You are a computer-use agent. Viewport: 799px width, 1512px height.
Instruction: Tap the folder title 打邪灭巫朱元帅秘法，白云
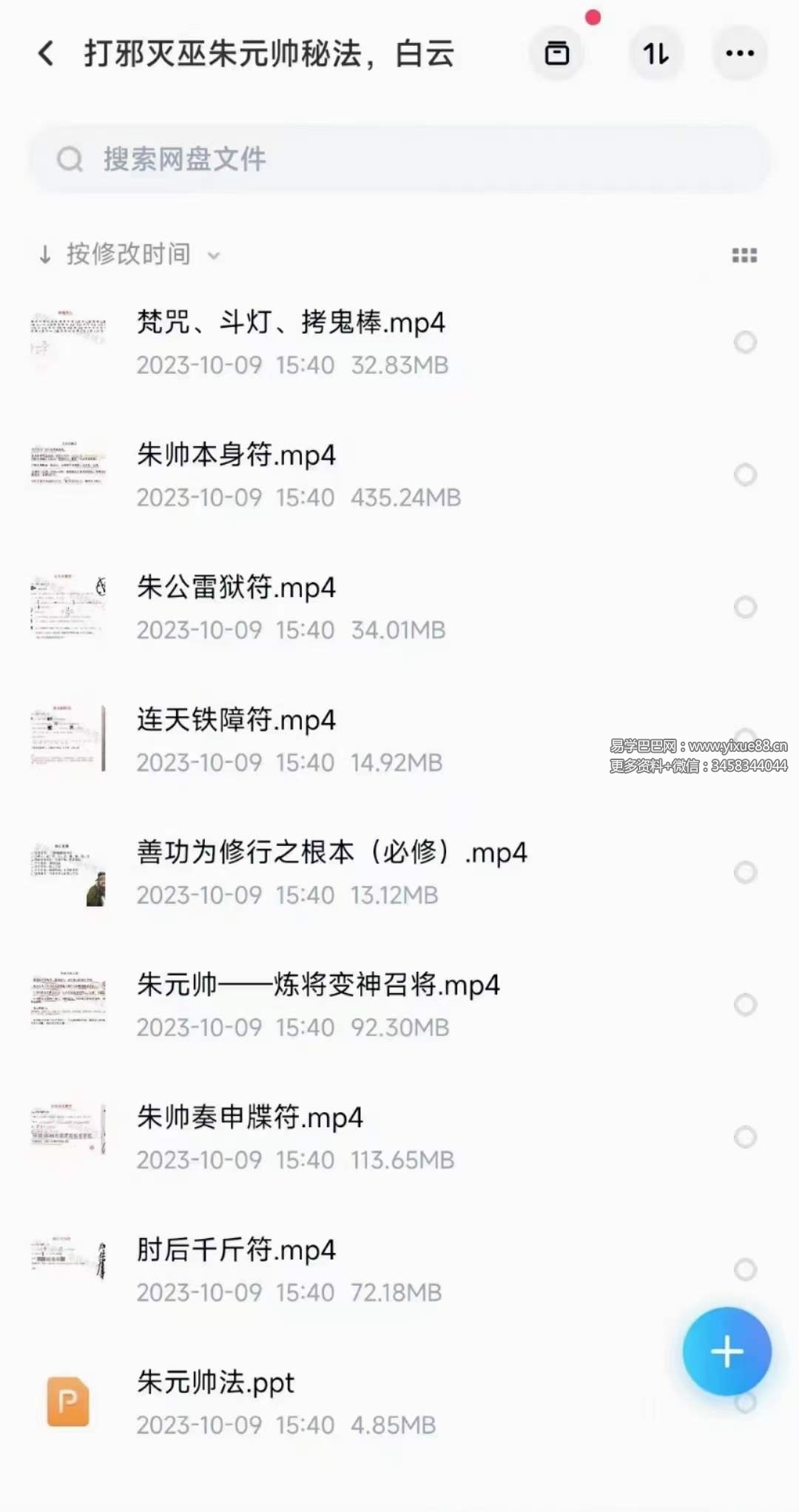tap(270, 53)
